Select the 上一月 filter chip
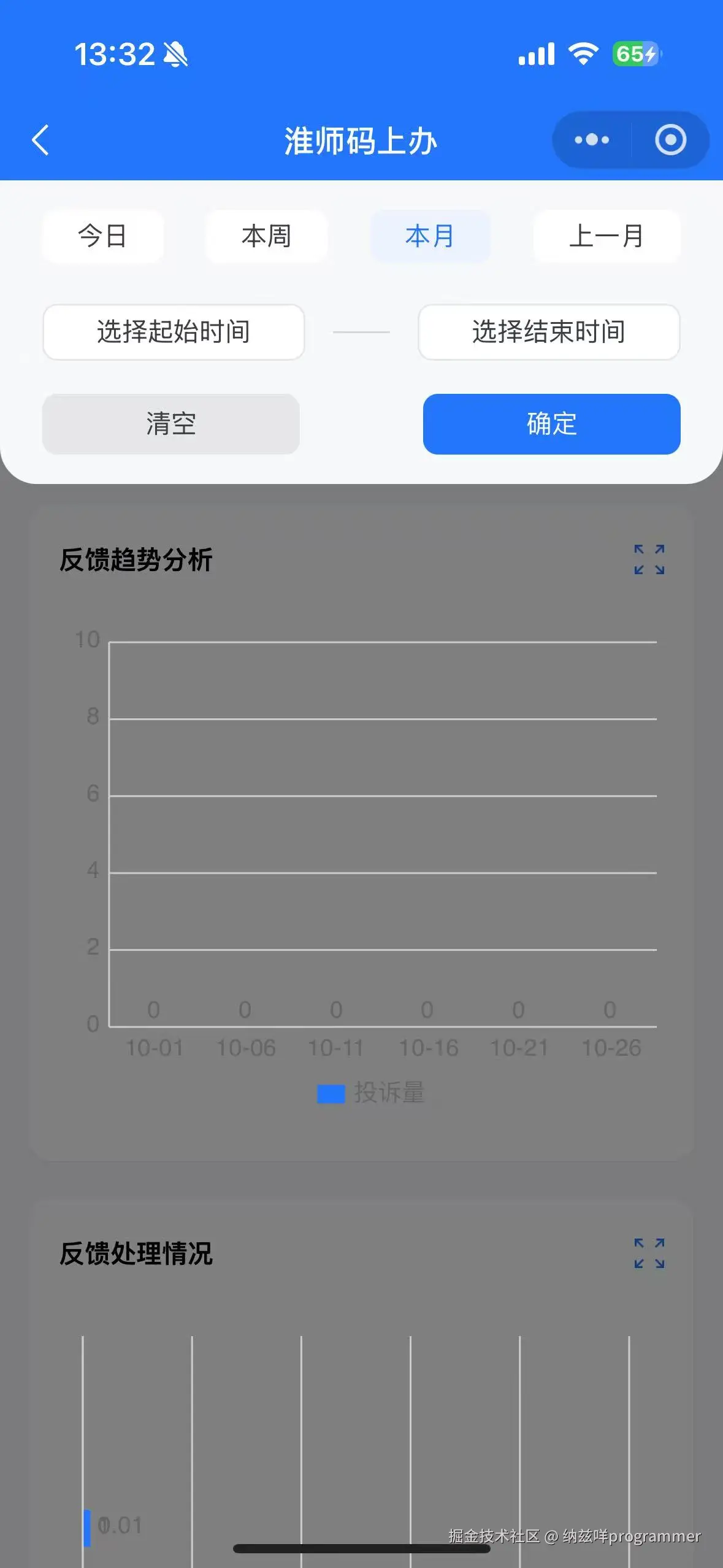The height and width of the screenshot is (1568, 723). click(x=606, y=236)
